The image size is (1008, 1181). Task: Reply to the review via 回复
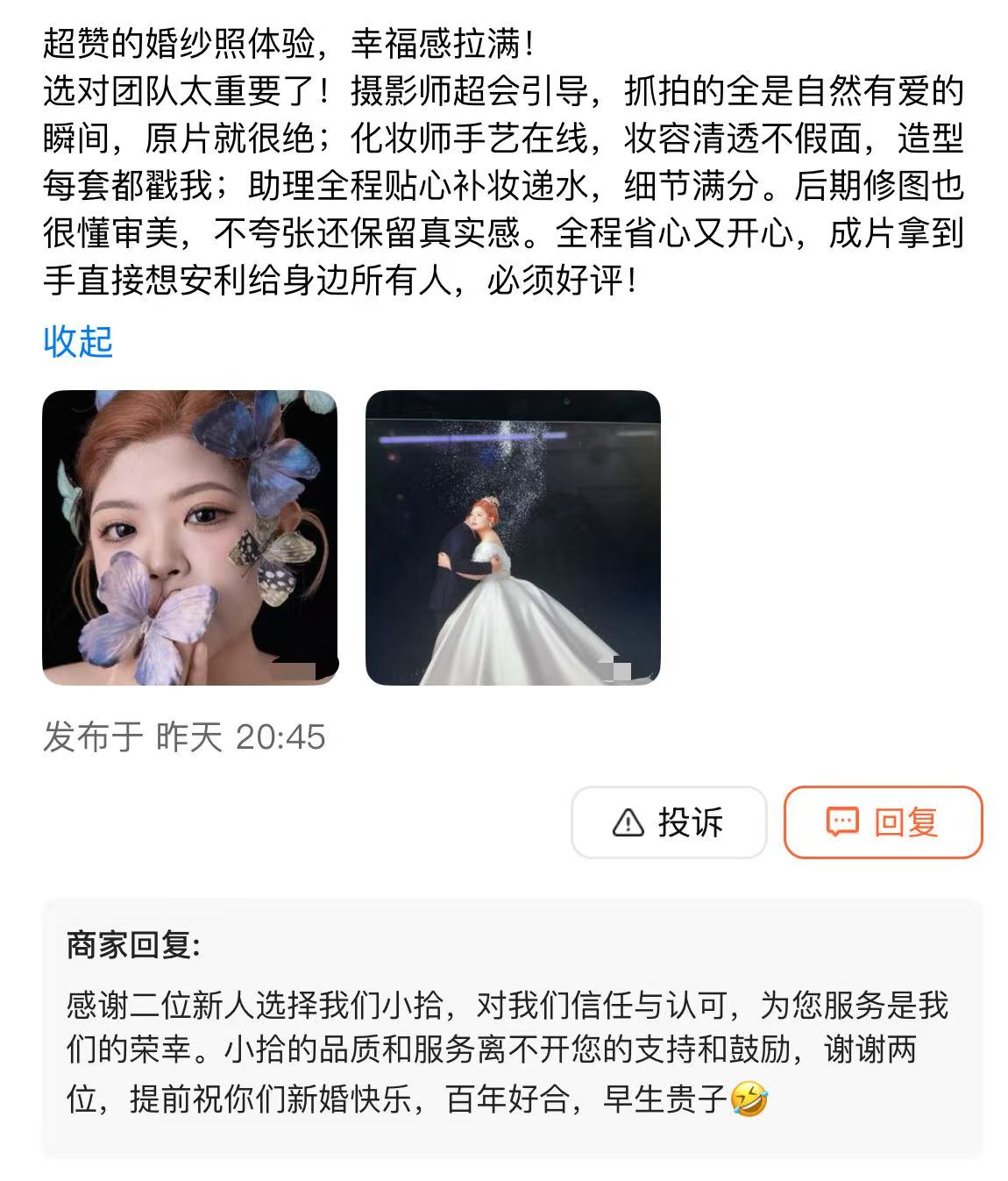click(x=883, y=822)
